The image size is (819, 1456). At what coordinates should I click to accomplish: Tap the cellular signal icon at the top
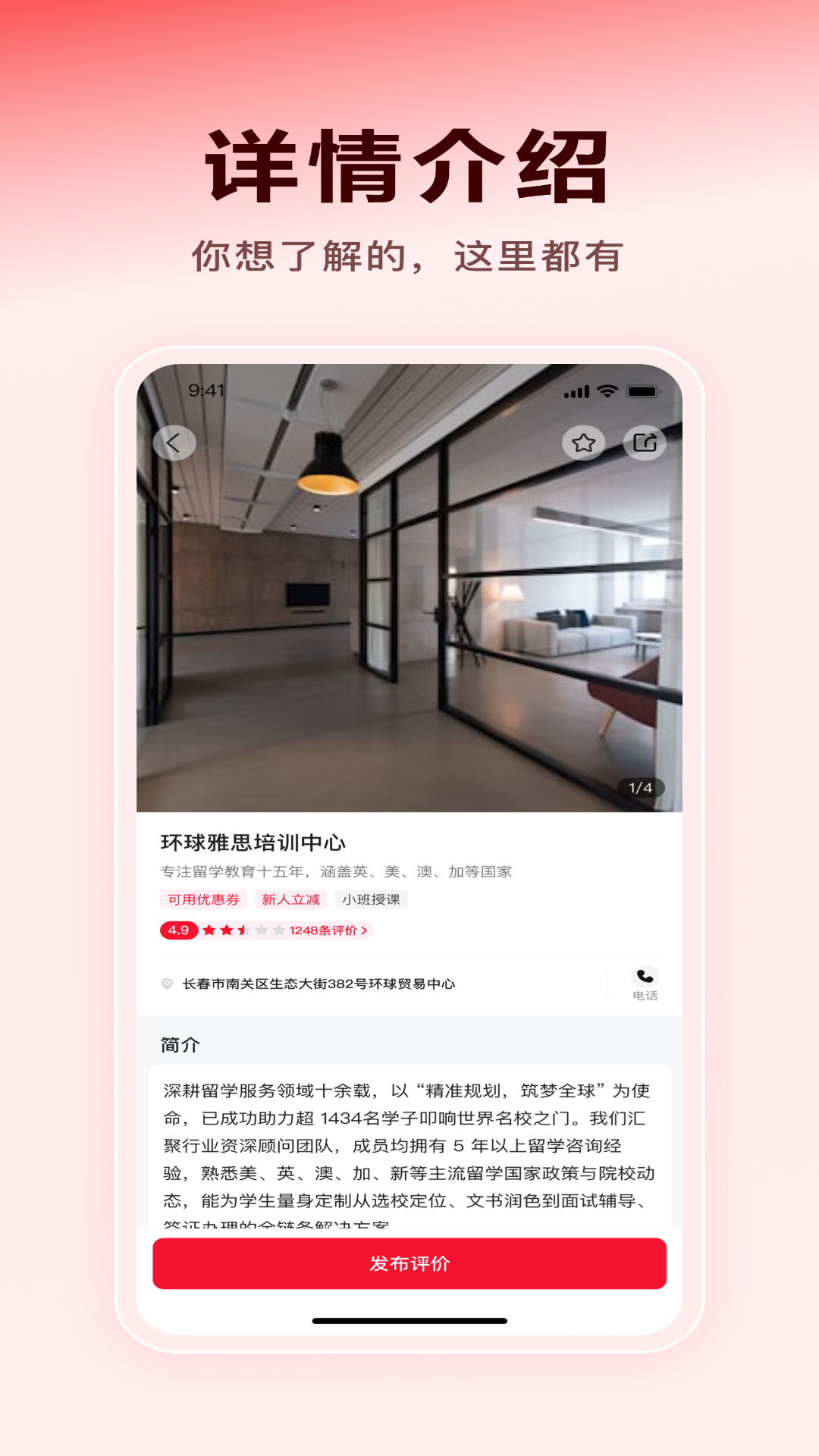[576, 393]
